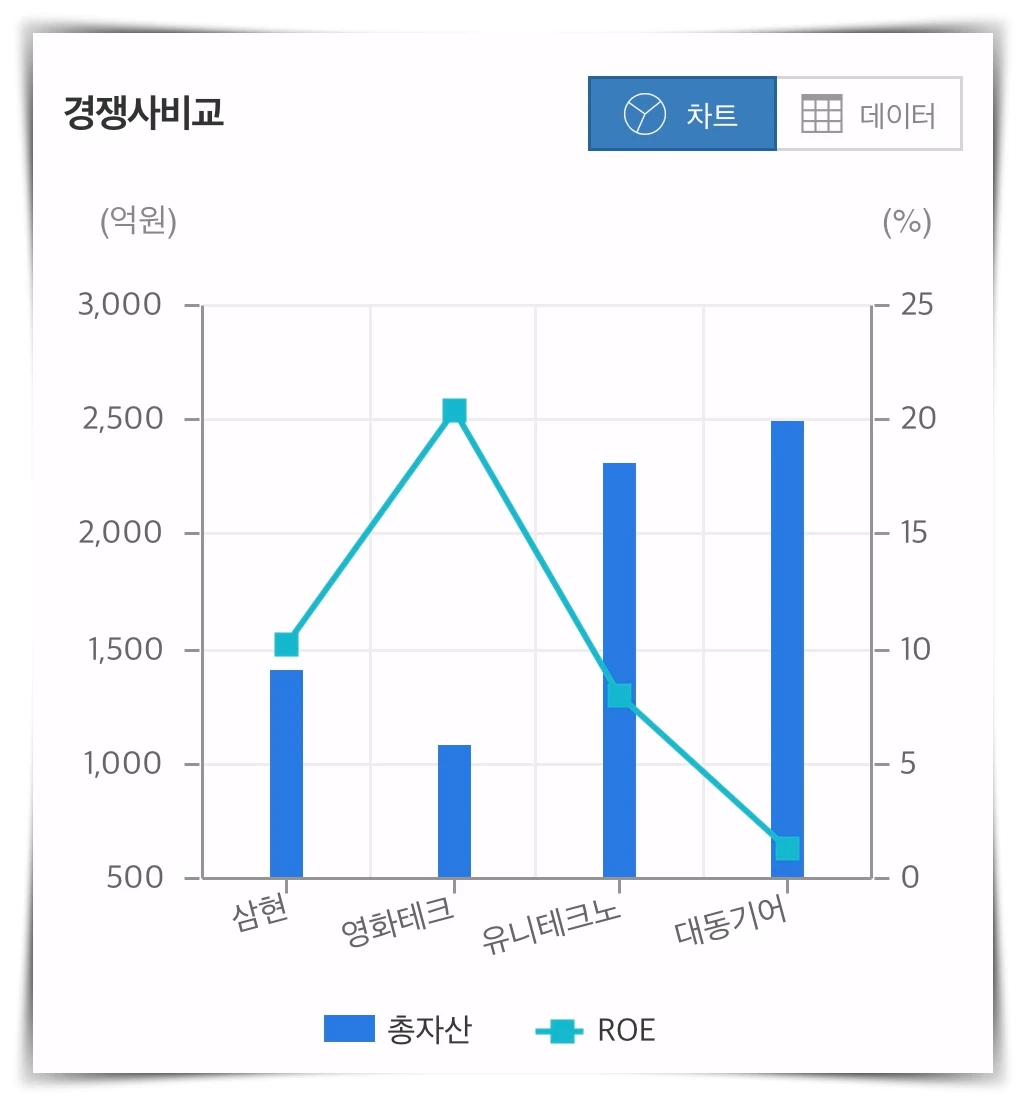Image resolution: width=1026 pixels, height=1106 pixels.
Task: Select the blue 총자산 legend swatch
Action: pos(350,1029)
